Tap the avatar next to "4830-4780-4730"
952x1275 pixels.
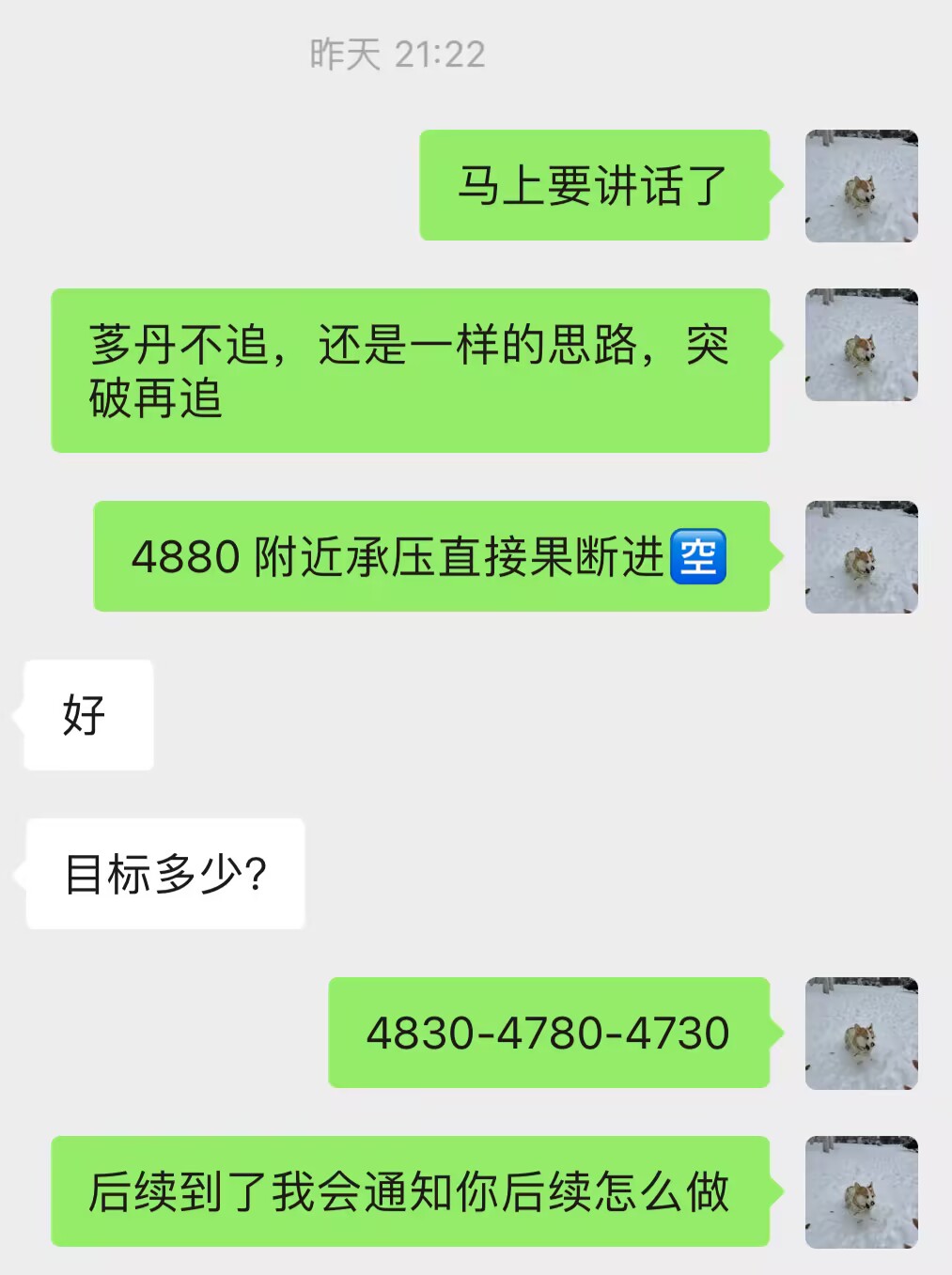(x=861, y=1034)
